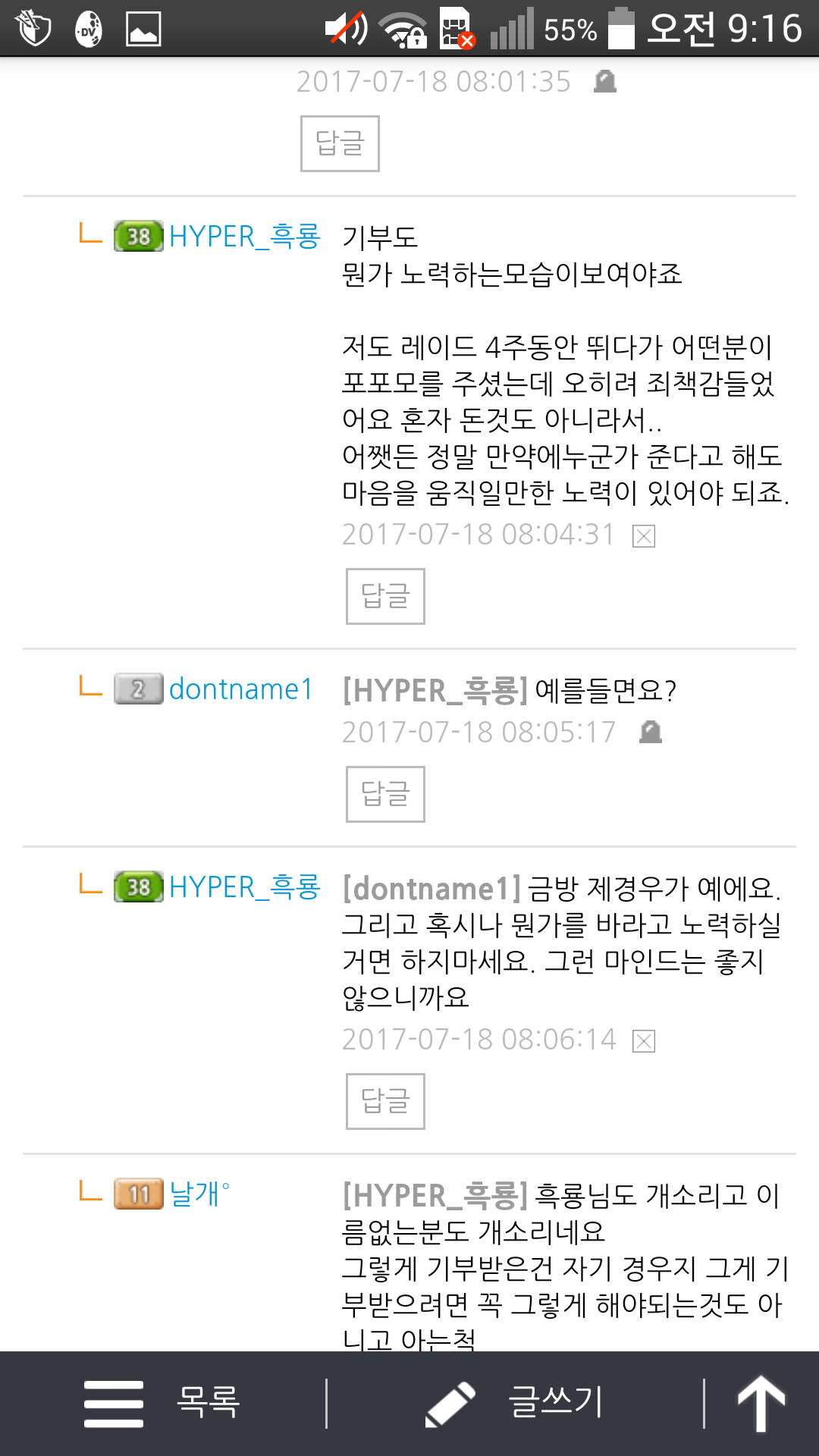Screen dimensions: 819x1456
Task: Report the 08:01:35 comment via siren icon
Action: click(x=604, y=81)
